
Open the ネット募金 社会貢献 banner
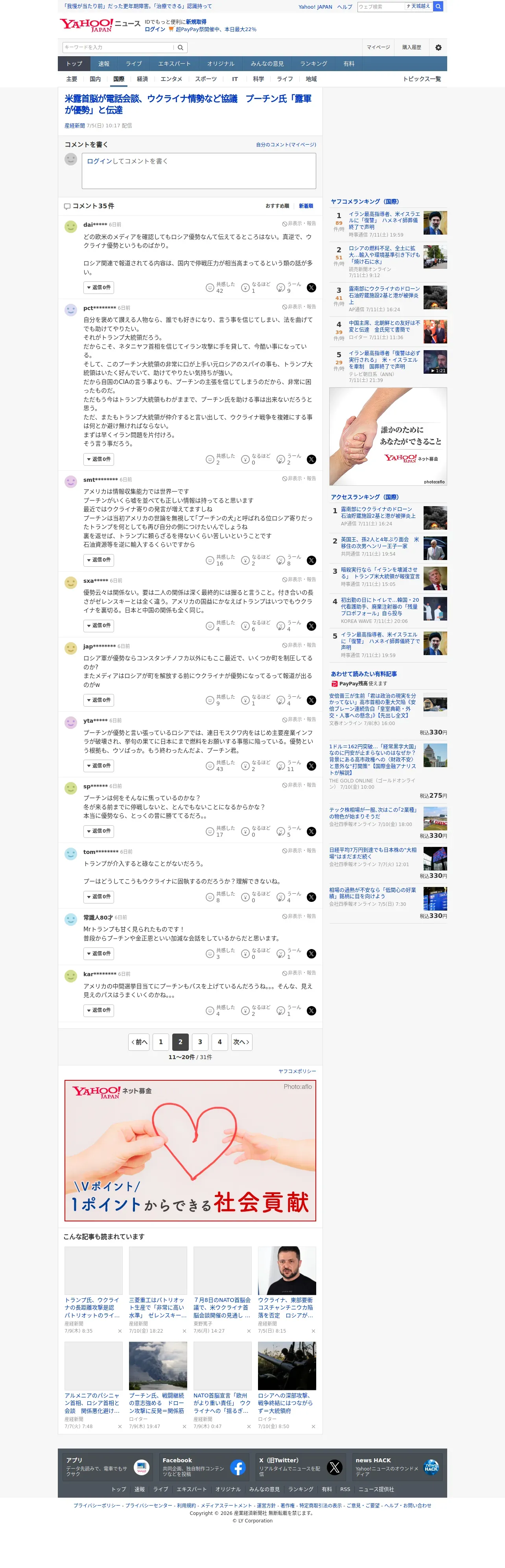190,1150
